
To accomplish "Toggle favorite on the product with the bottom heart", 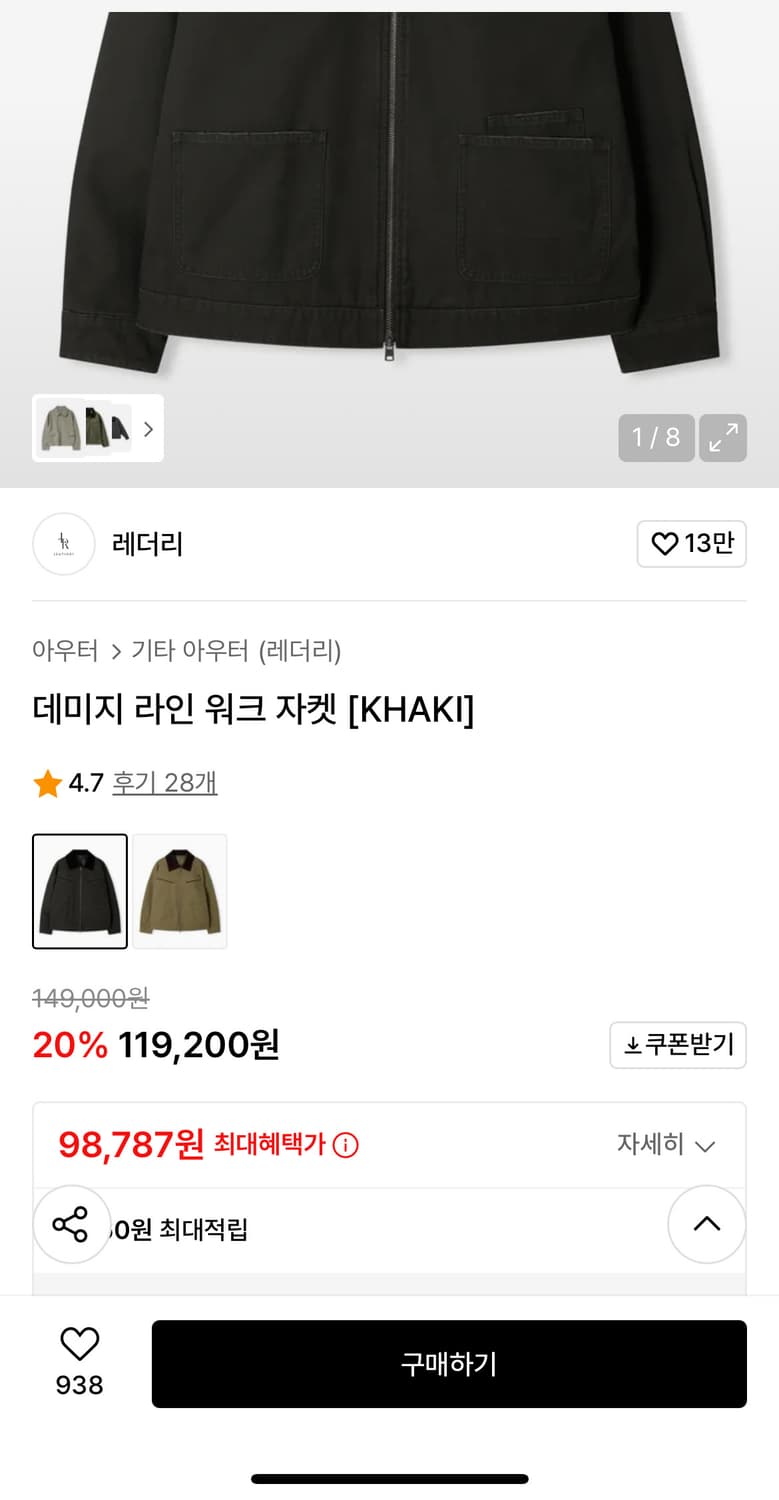I will pyautogui.click(x=78, y=1345).
